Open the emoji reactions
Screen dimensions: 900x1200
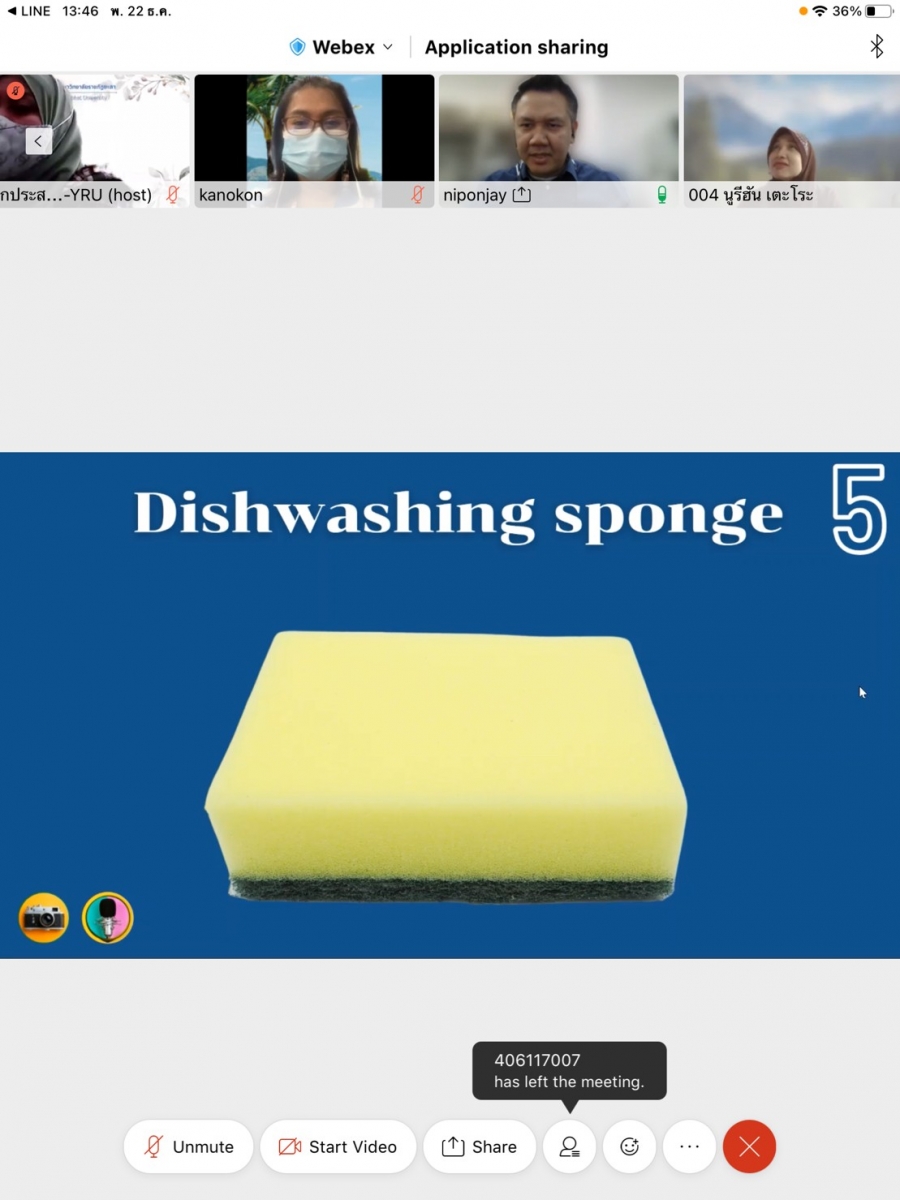pyautogui.click(x=629, y=1147)
